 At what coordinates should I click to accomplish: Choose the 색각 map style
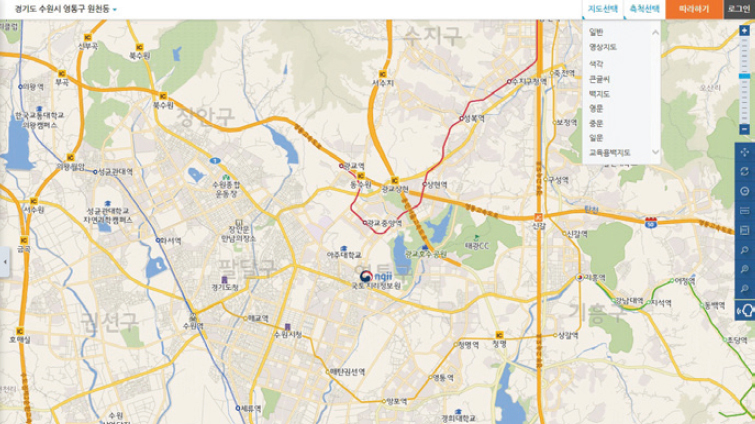[597, 62]
